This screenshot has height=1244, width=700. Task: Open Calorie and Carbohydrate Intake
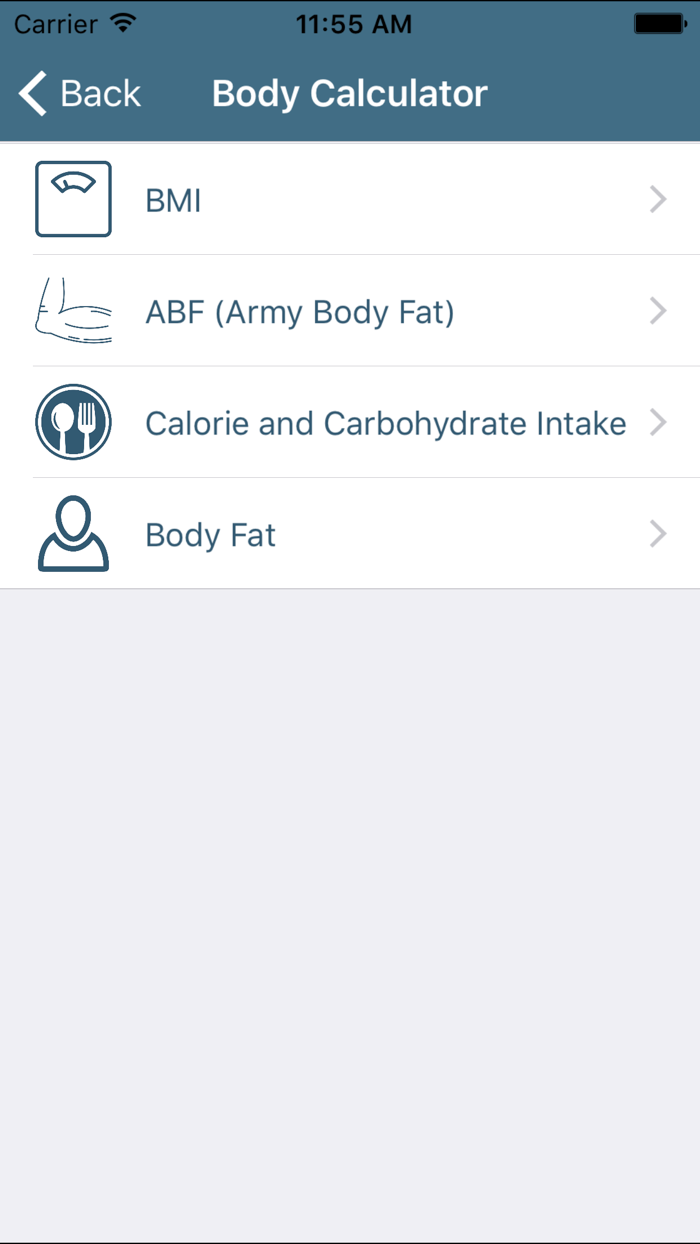(350, 423)
